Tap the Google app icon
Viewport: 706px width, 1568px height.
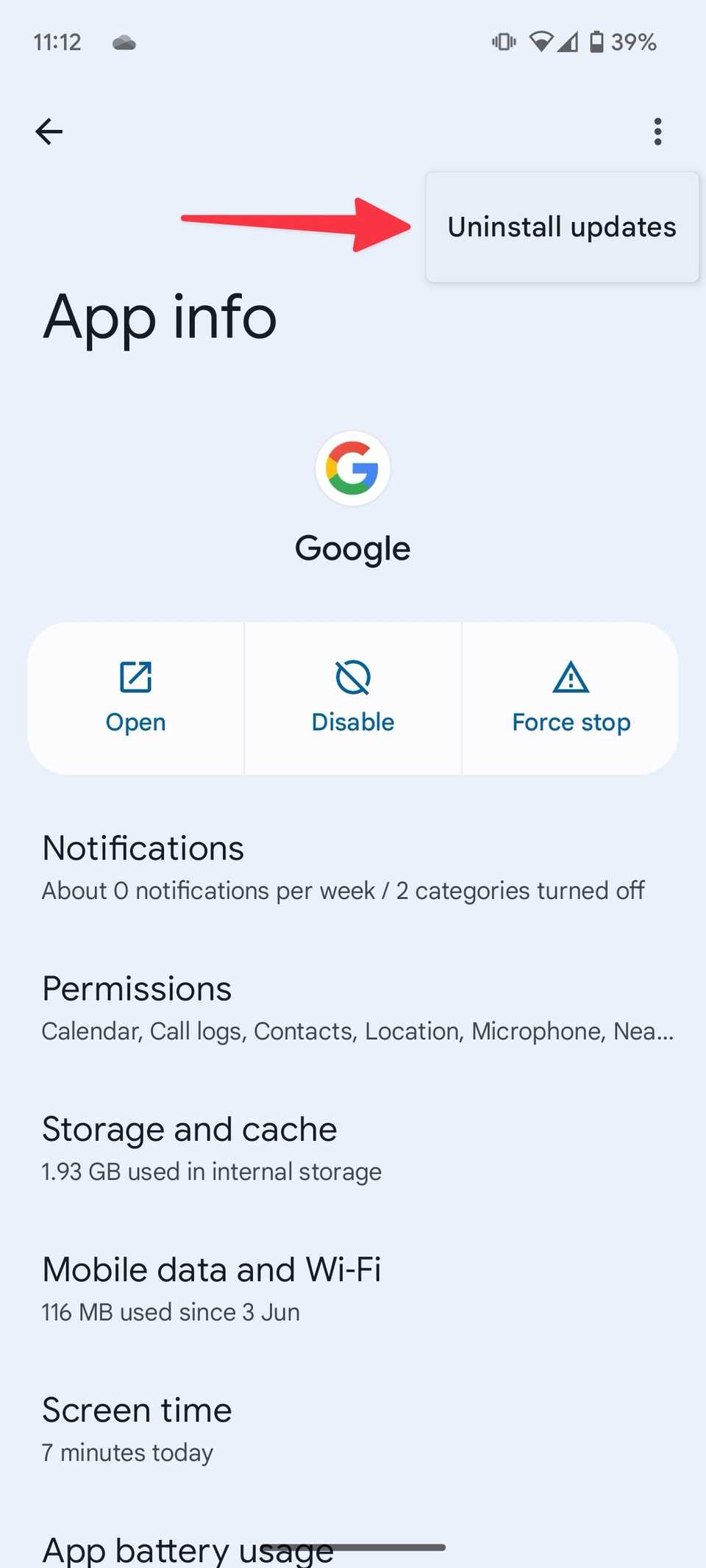[x=352, y=468]
